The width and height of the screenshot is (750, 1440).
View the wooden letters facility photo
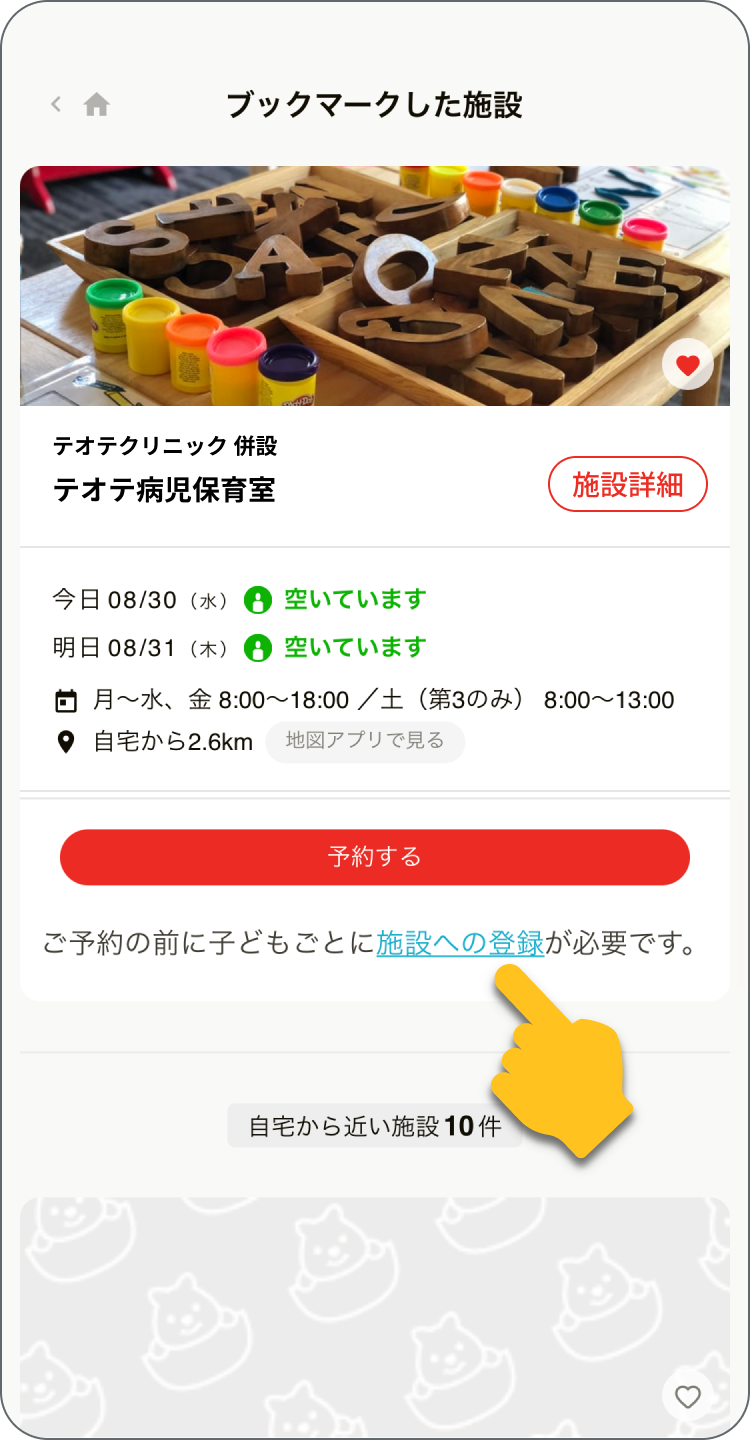375,286
